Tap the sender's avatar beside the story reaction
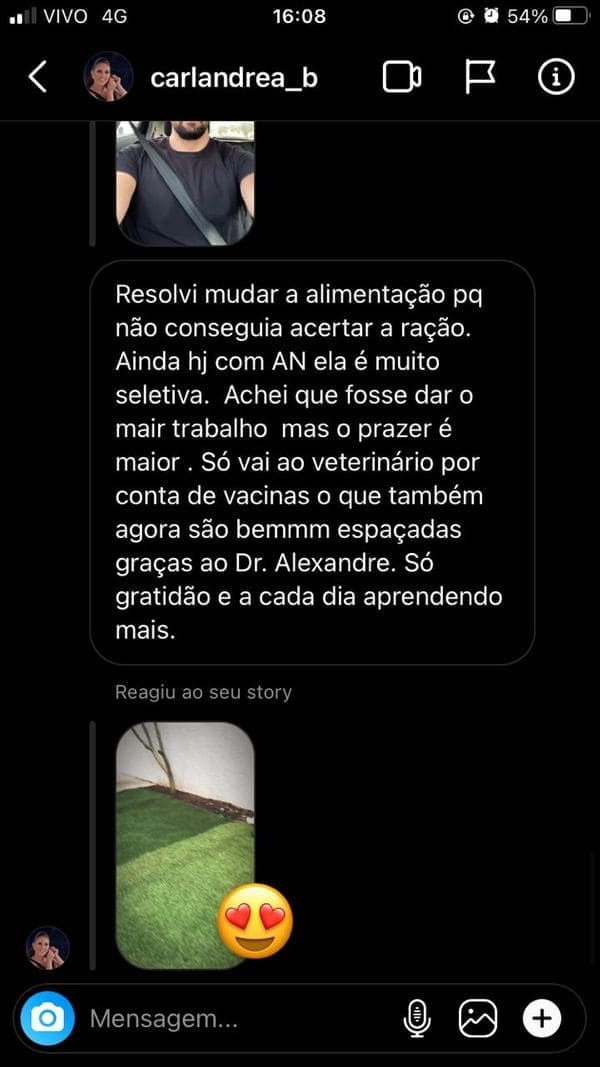Viewport: 600px width, 1067px height. point(47,947)
